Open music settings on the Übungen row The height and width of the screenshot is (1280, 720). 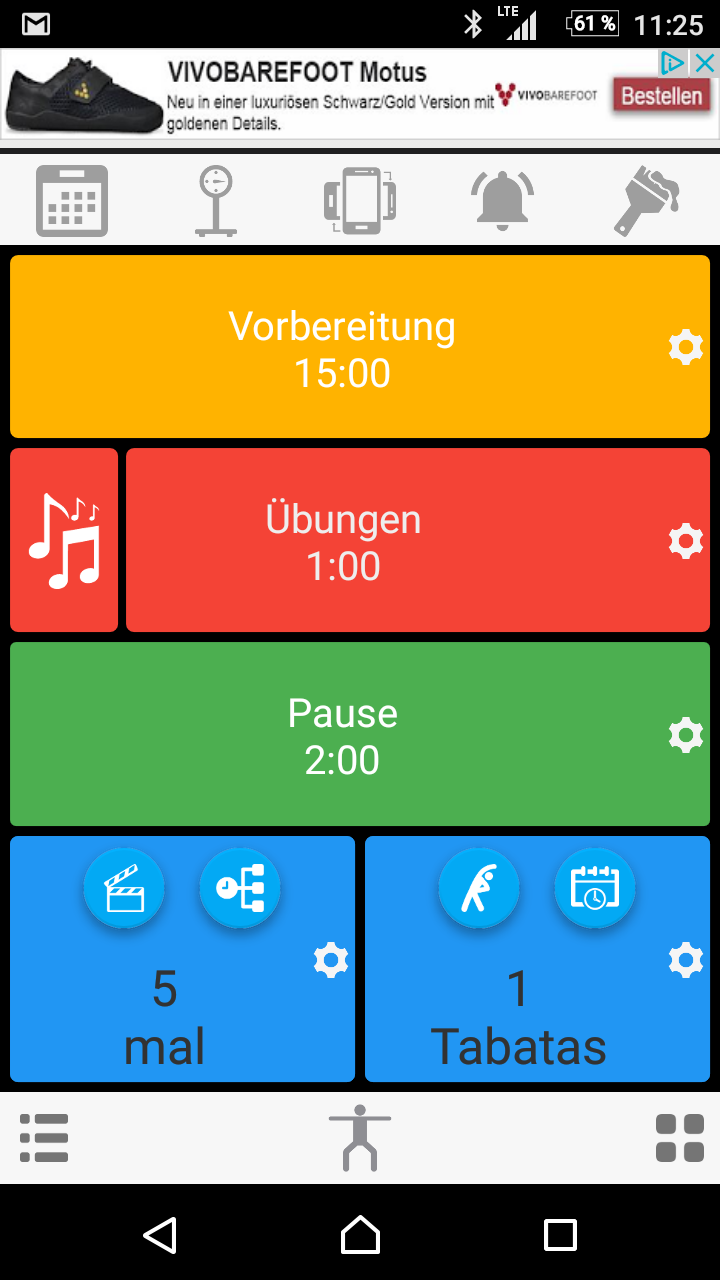pyautogui.click(x=63, y=539)
